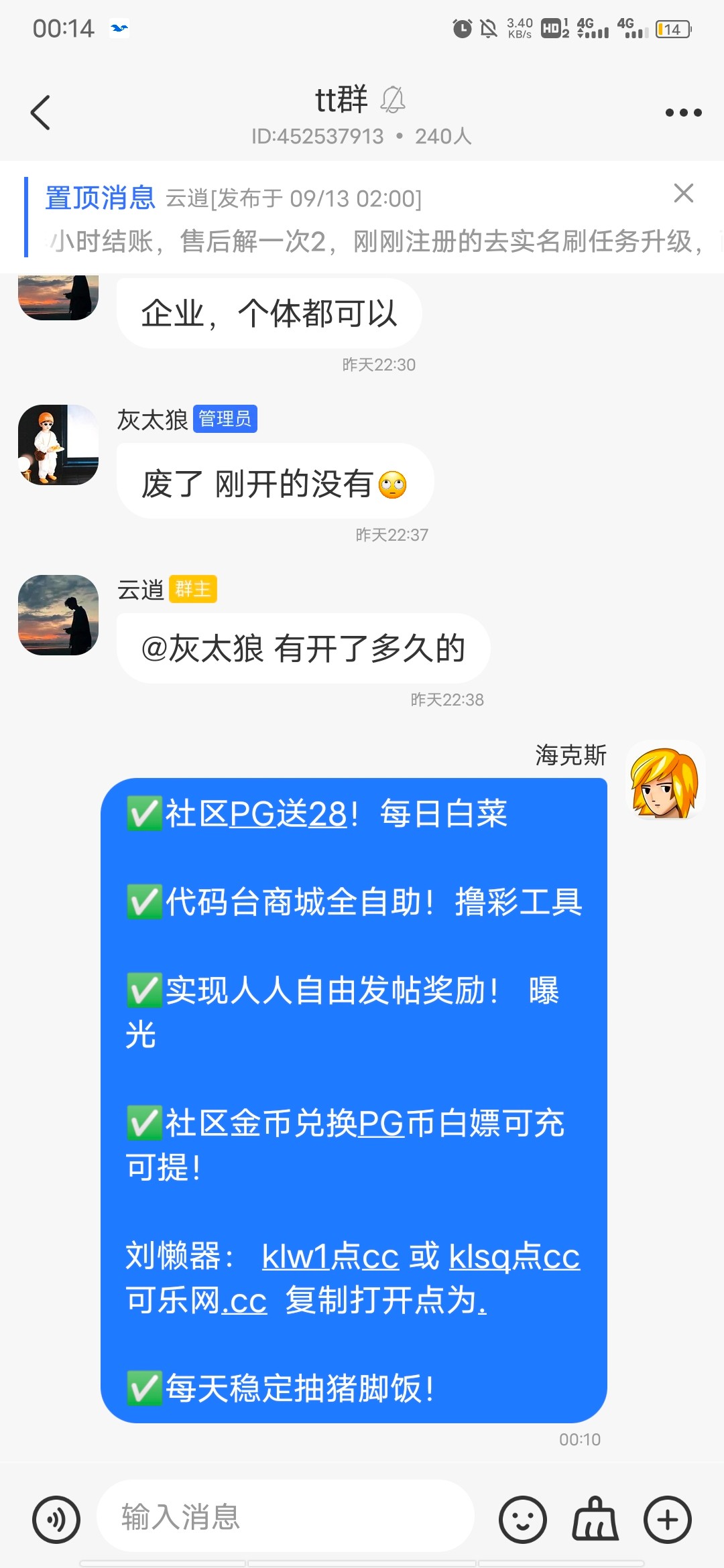Open 云逍 group owner's avatar

pyautogui.click(x=58, y=615)
